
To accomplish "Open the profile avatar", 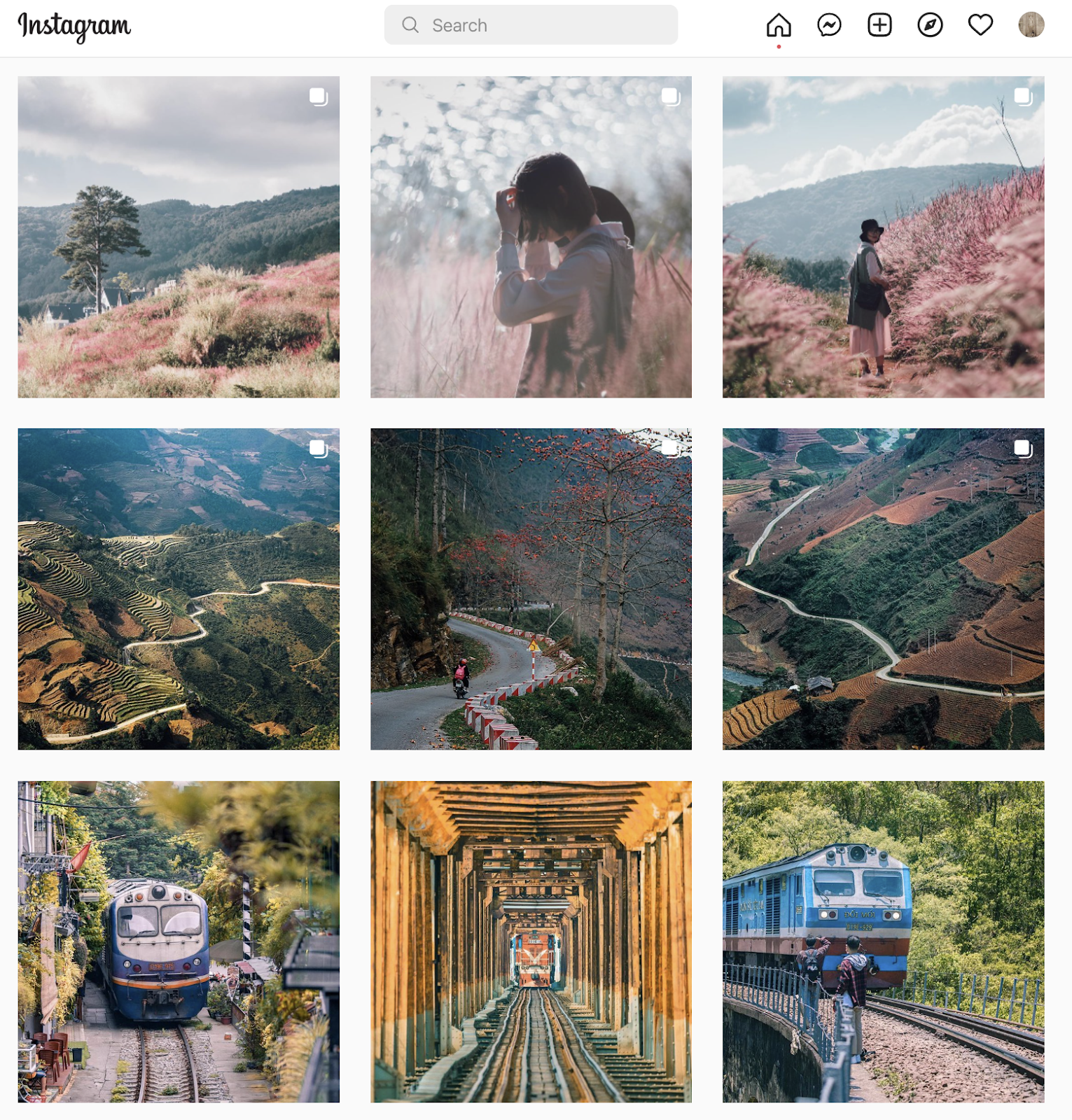I will (1031, 25).
